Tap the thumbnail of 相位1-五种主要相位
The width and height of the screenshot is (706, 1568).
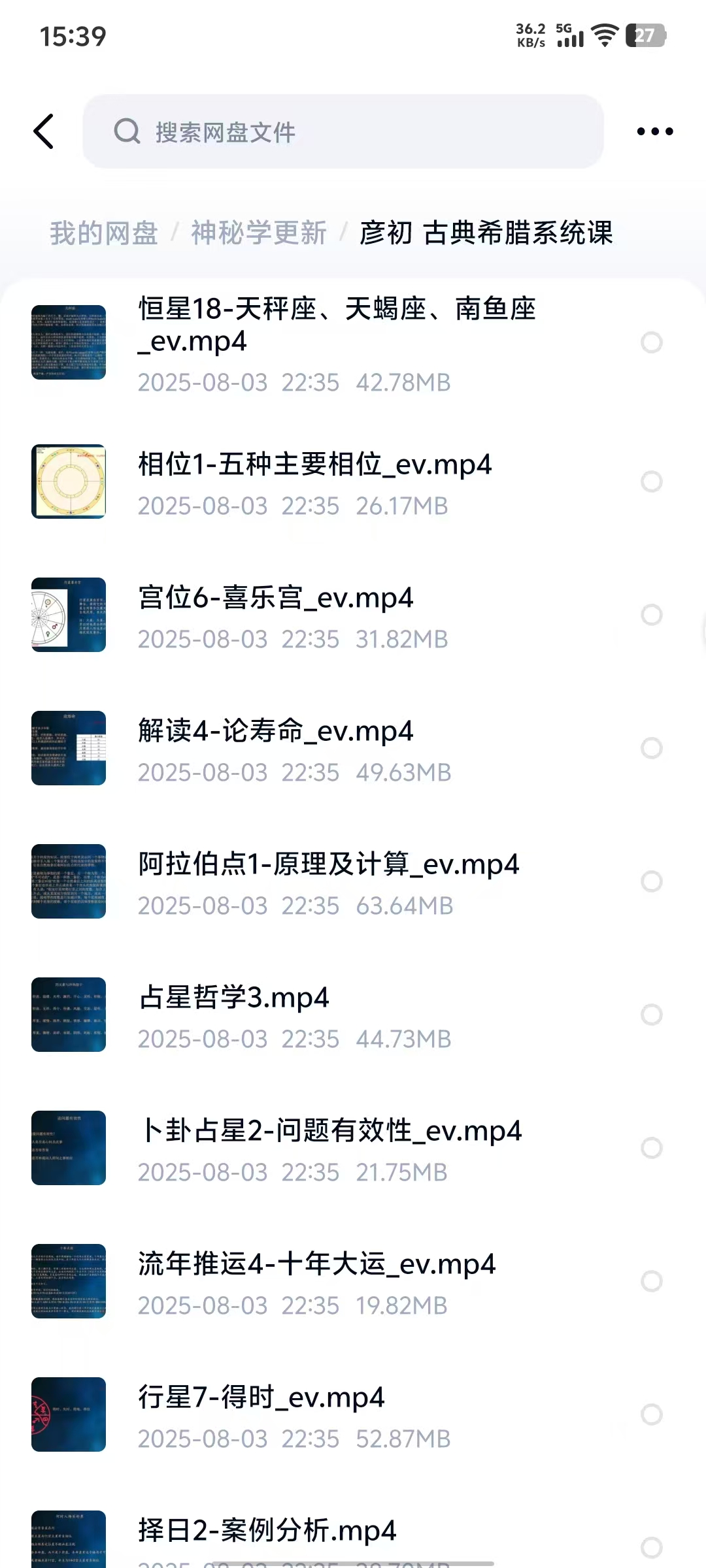(69, 482)
